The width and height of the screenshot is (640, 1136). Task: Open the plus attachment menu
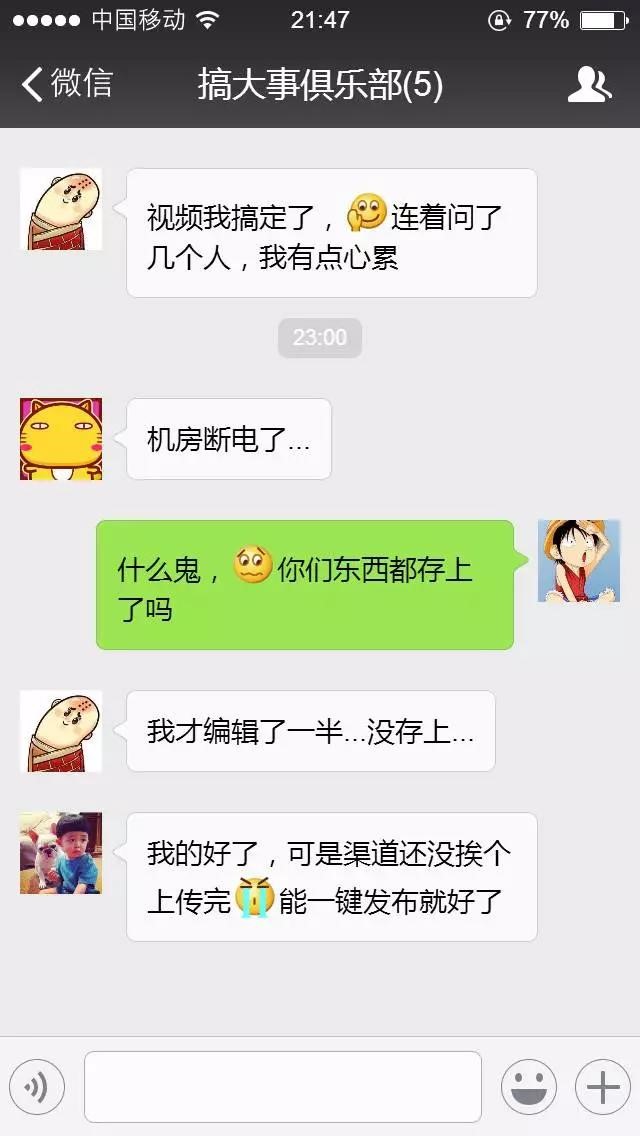point(602,1087)
